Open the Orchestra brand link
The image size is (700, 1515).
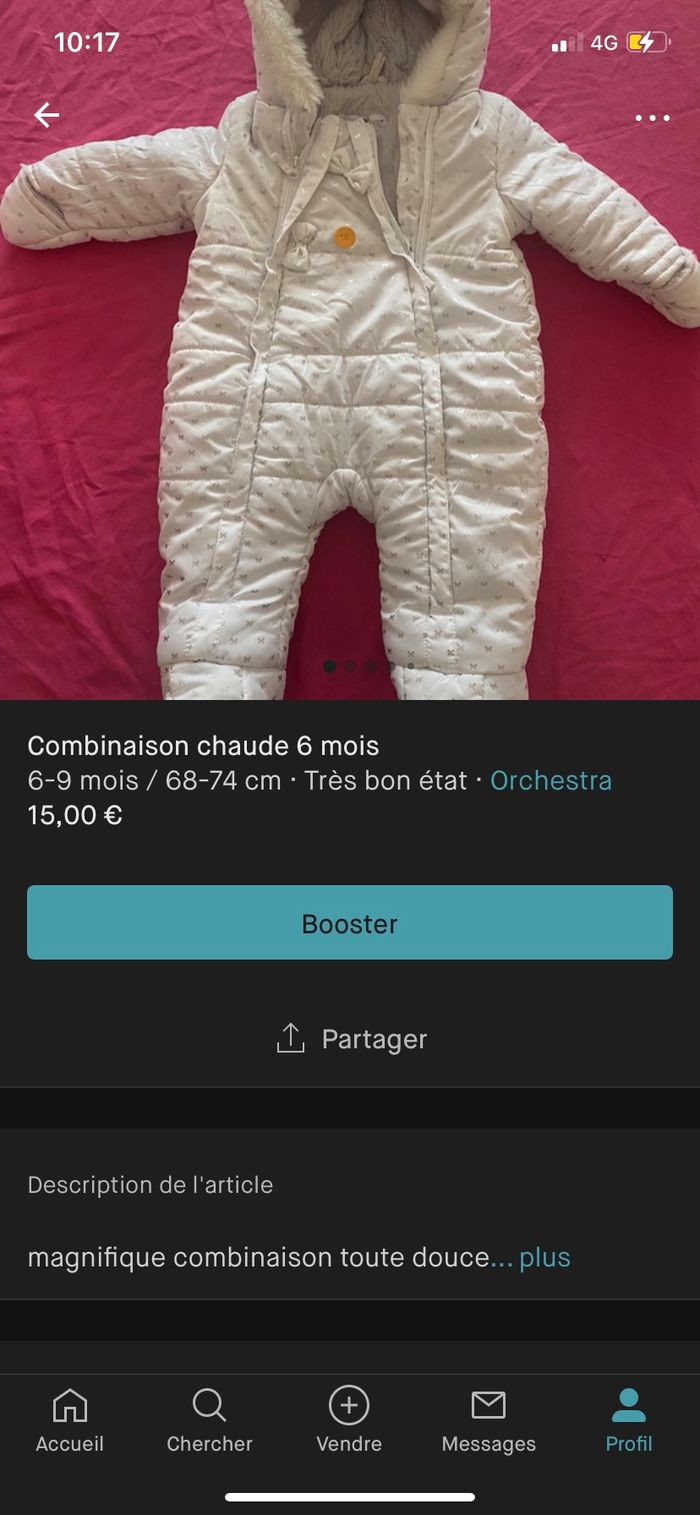tap(550, 781)
